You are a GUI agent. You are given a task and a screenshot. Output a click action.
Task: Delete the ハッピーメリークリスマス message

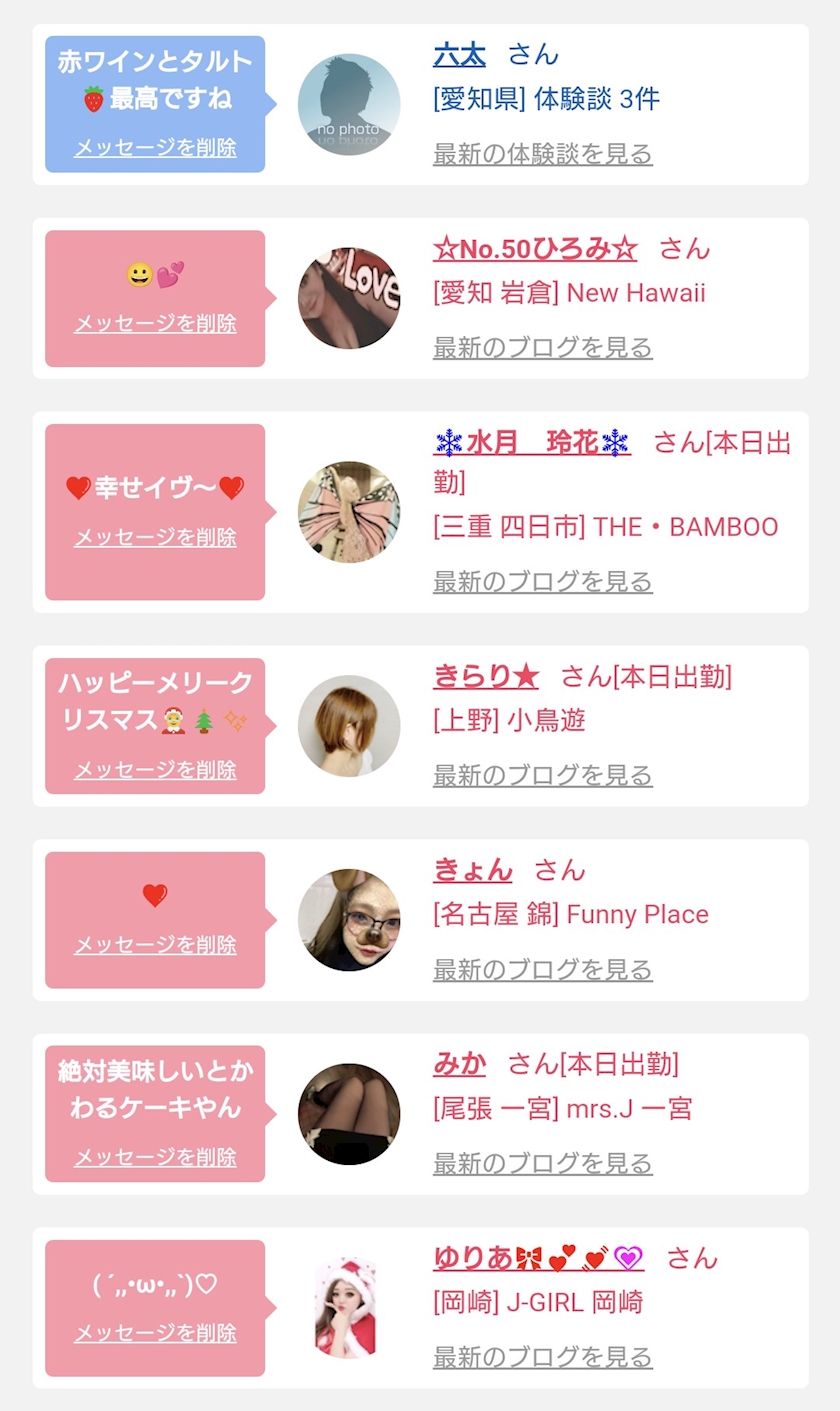[155, 769]
